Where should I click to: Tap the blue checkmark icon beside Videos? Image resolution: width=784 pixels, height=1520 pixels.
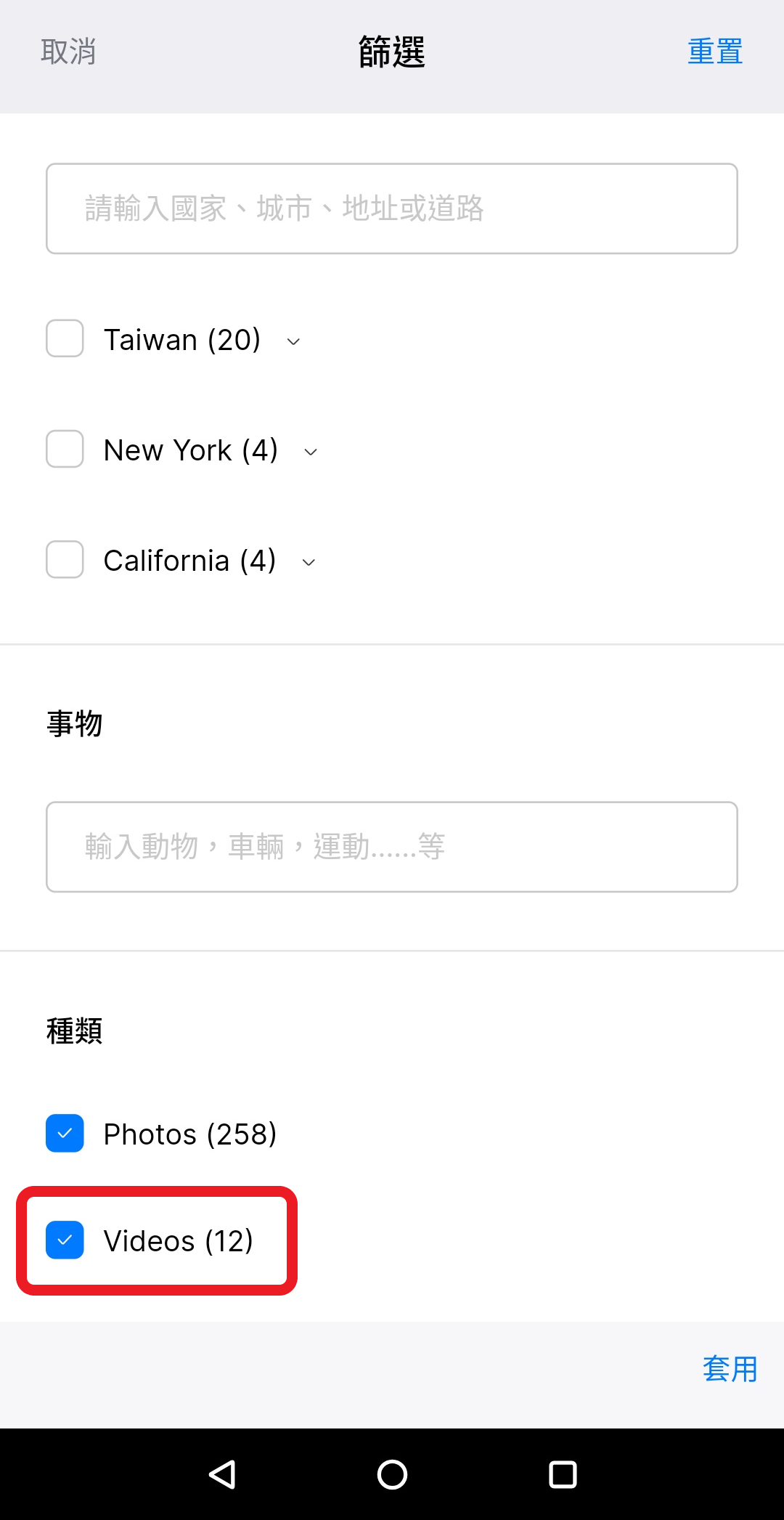pyautogui.click(x=64, y=1240)
